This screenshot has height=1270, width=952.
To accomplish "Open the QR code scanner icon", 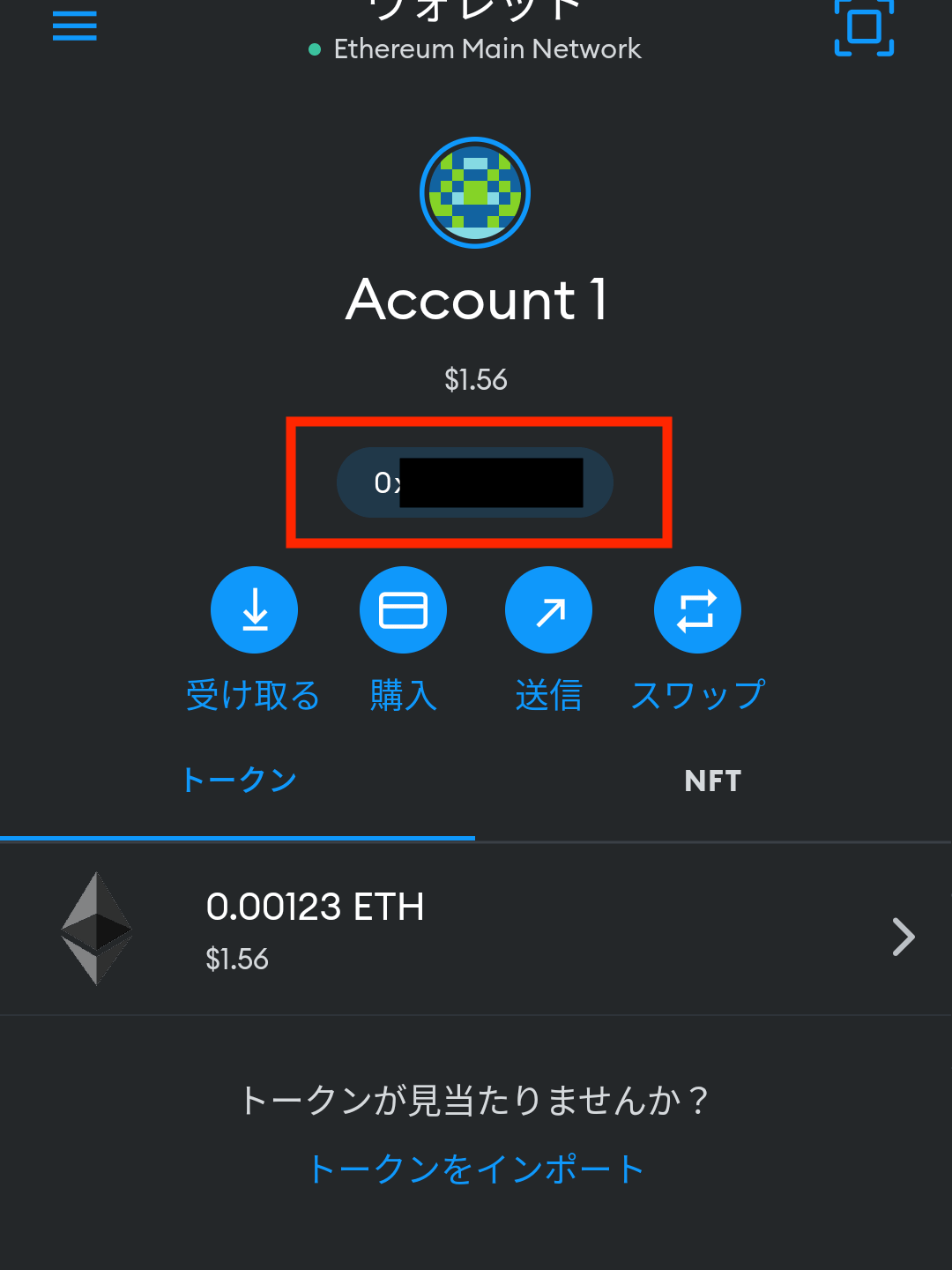I will pyautogui.click(x=863, y=26).
